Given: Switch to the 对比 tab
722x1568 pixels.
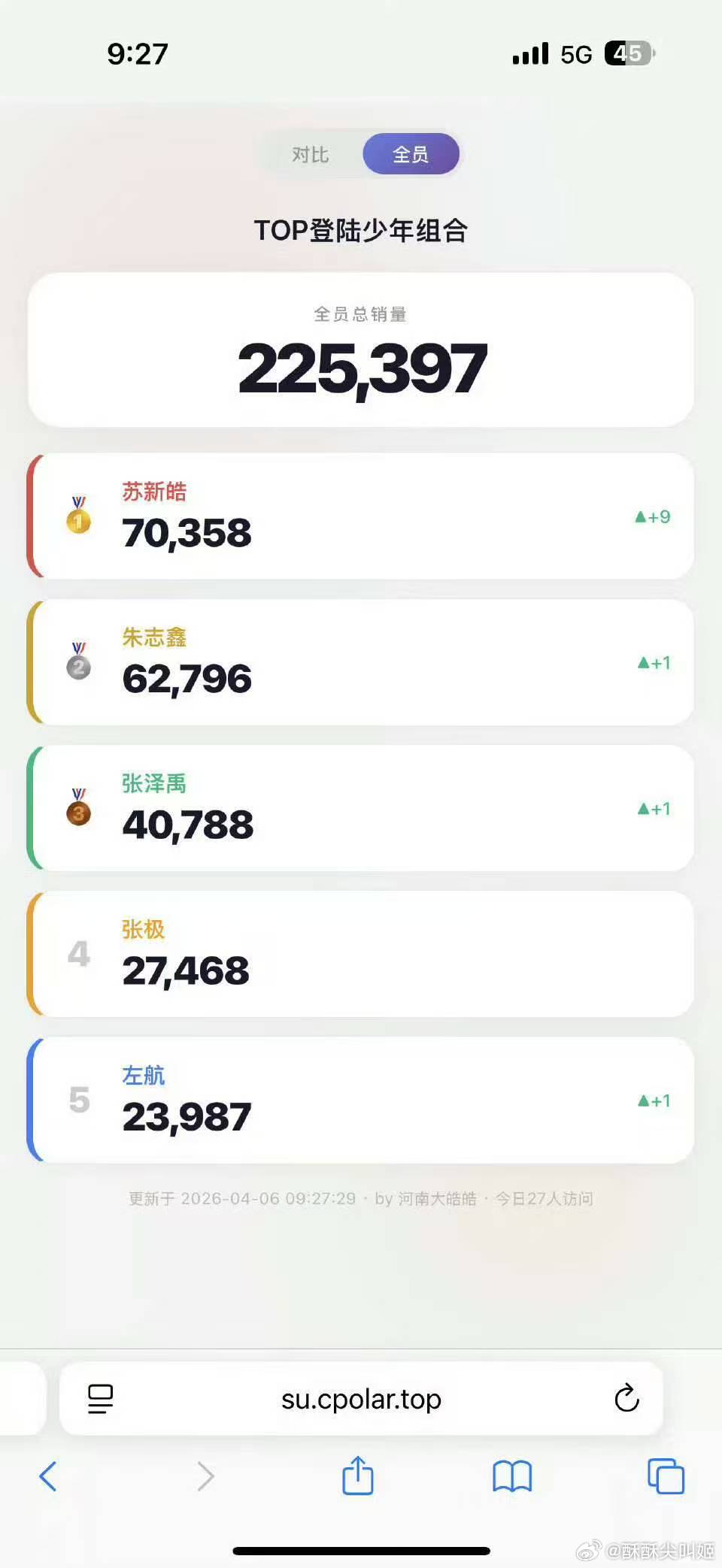Looking at the screenshot, I should click(x=310, y=153).
